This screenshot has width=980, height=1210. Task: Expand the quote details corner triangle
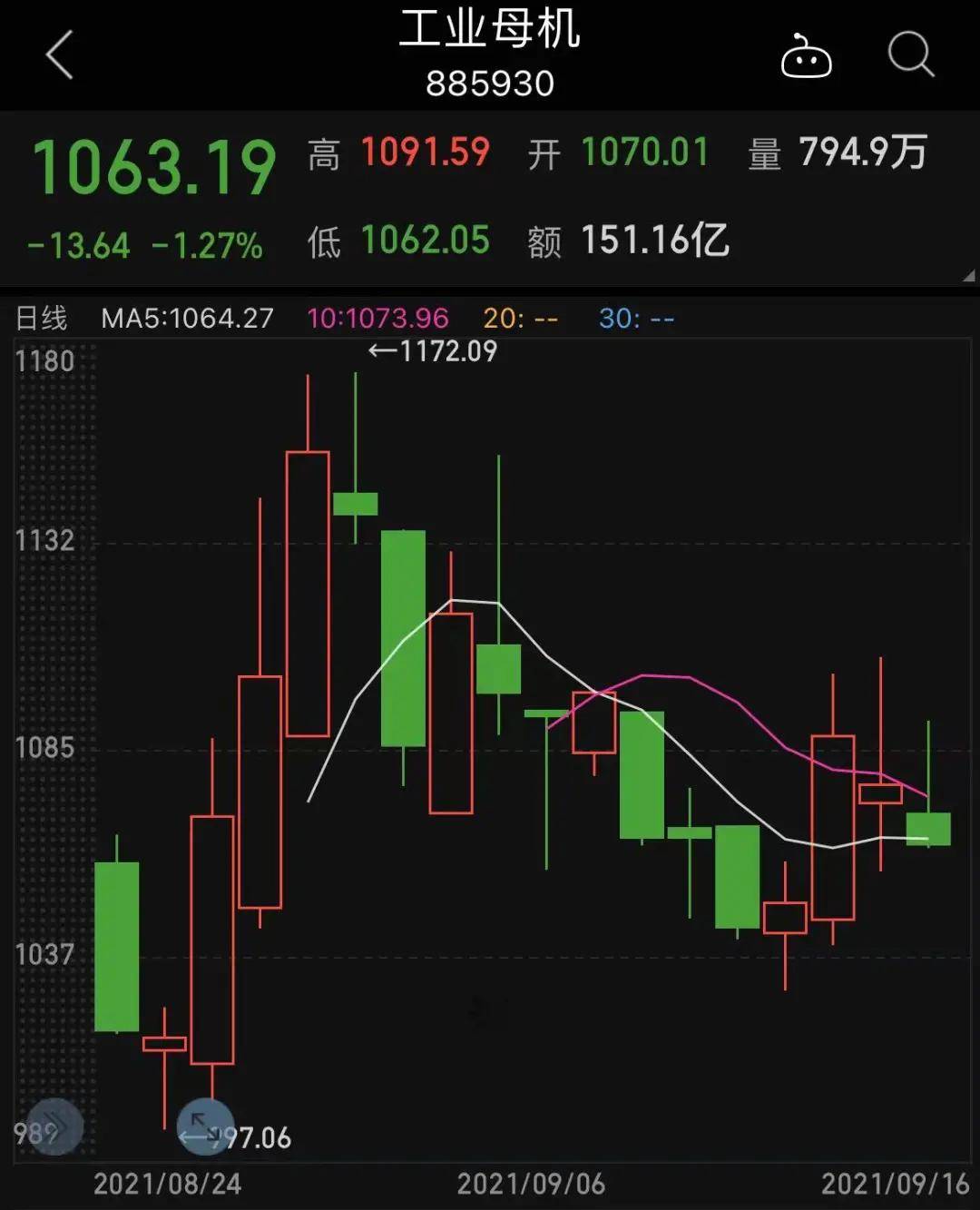coord(968,276)
